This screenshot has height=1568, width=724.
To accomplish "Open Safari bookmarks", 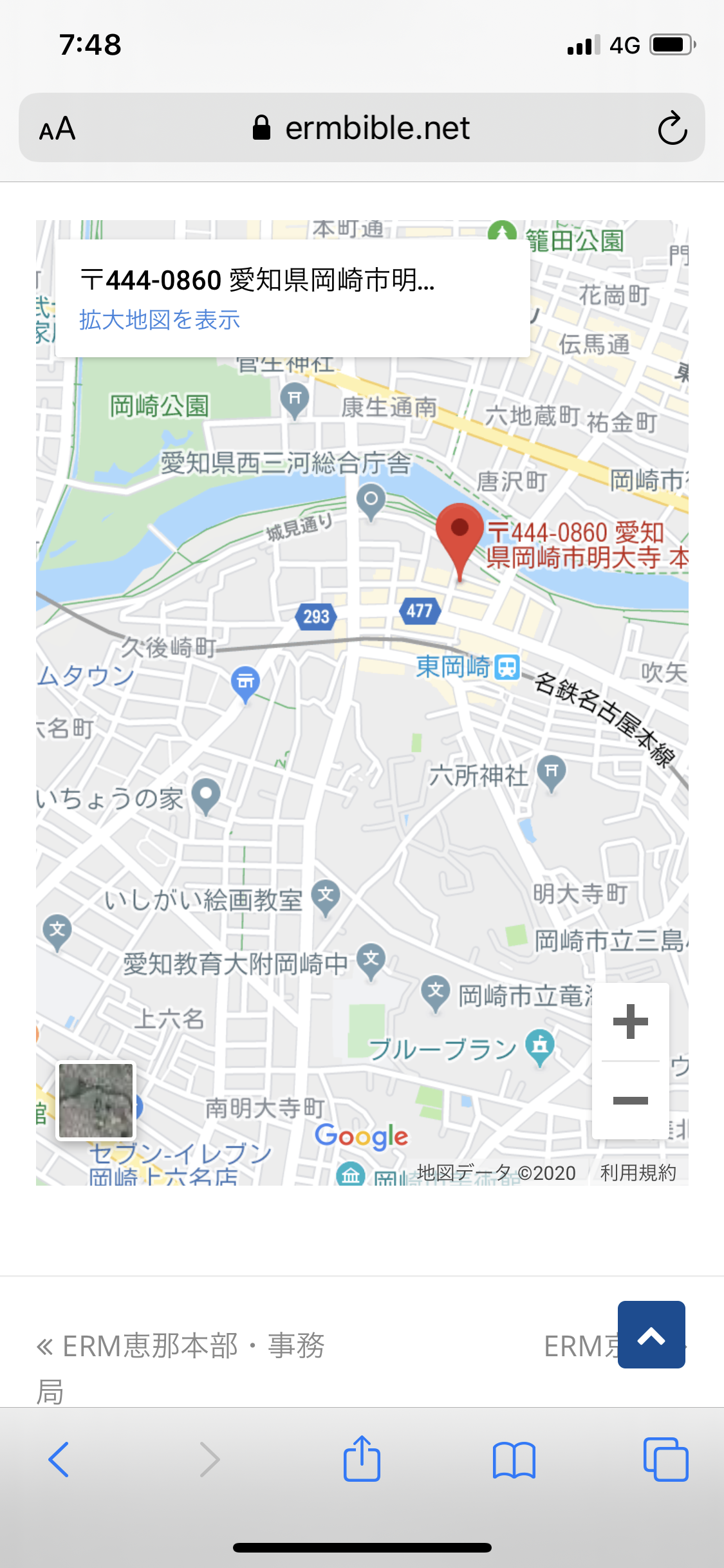I will coord(514,1460).
